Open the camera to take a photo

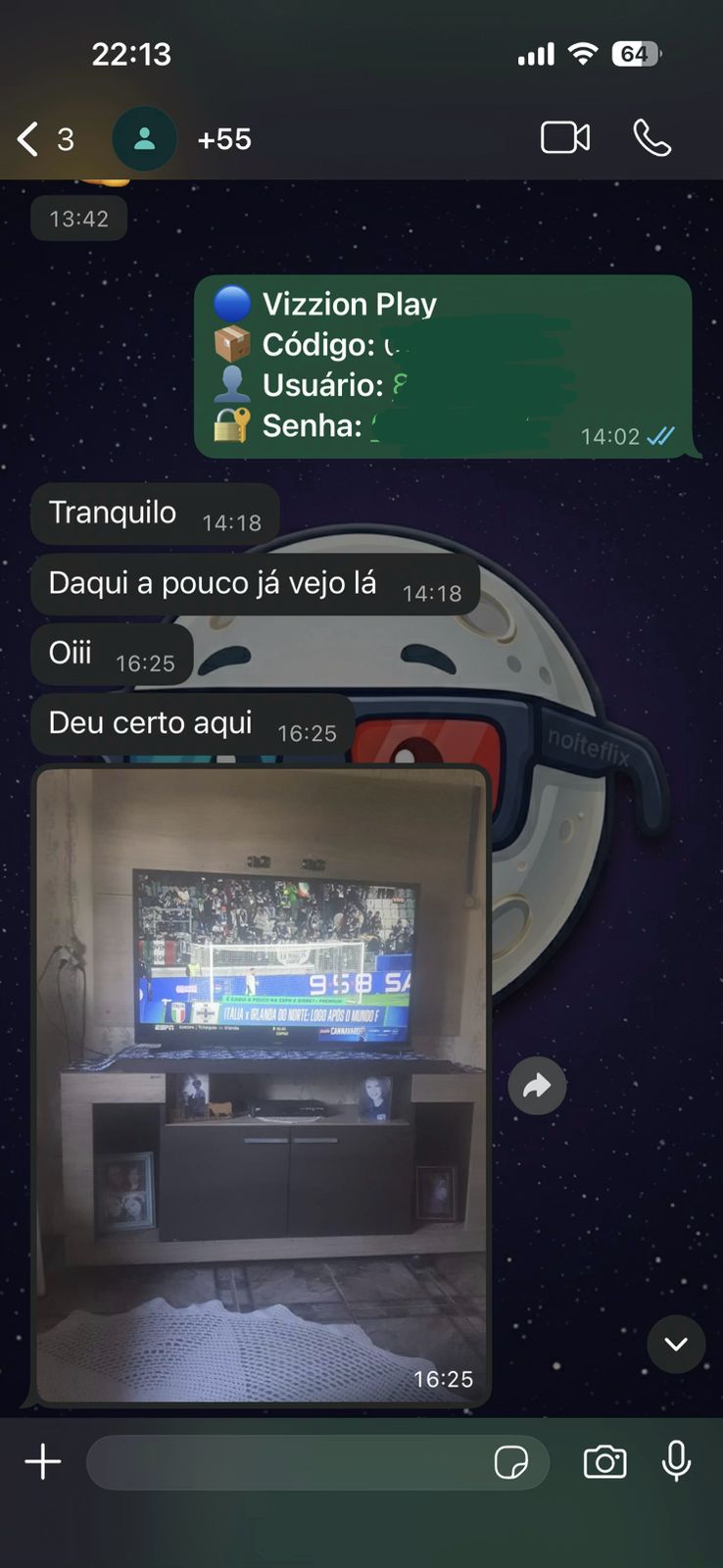[604, 1462]
